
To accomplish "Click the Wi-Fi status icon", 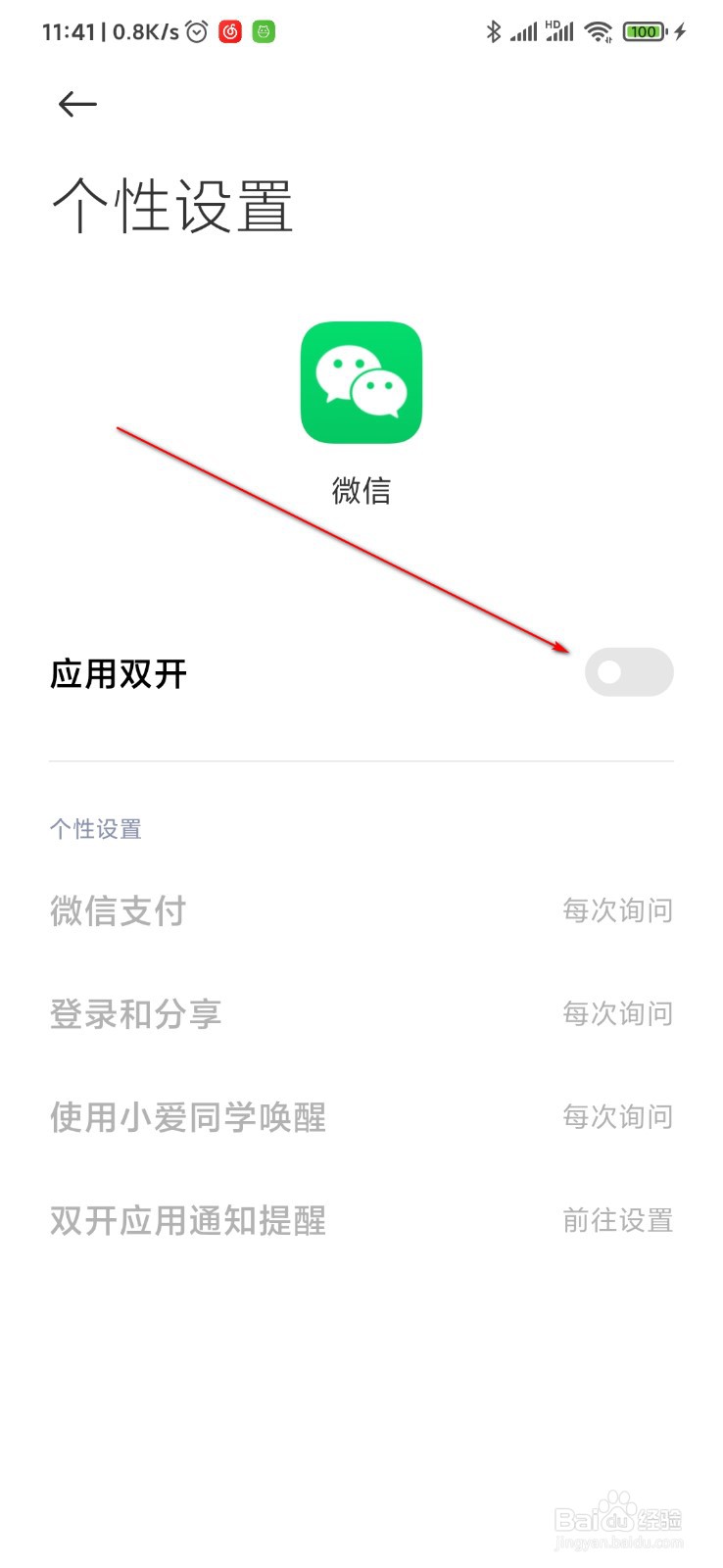I will (598, 30).
